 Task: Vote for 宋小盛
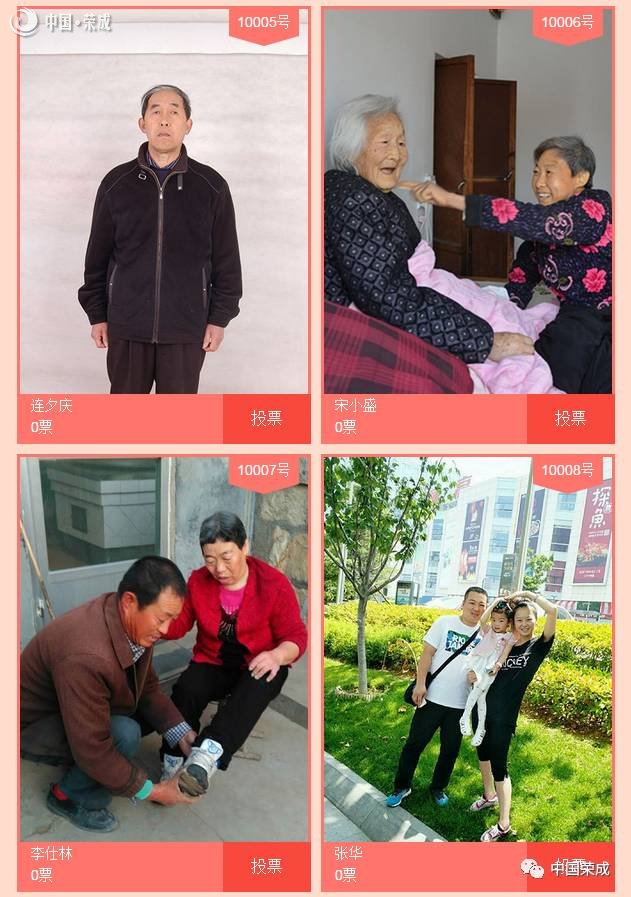coord(570,418)
